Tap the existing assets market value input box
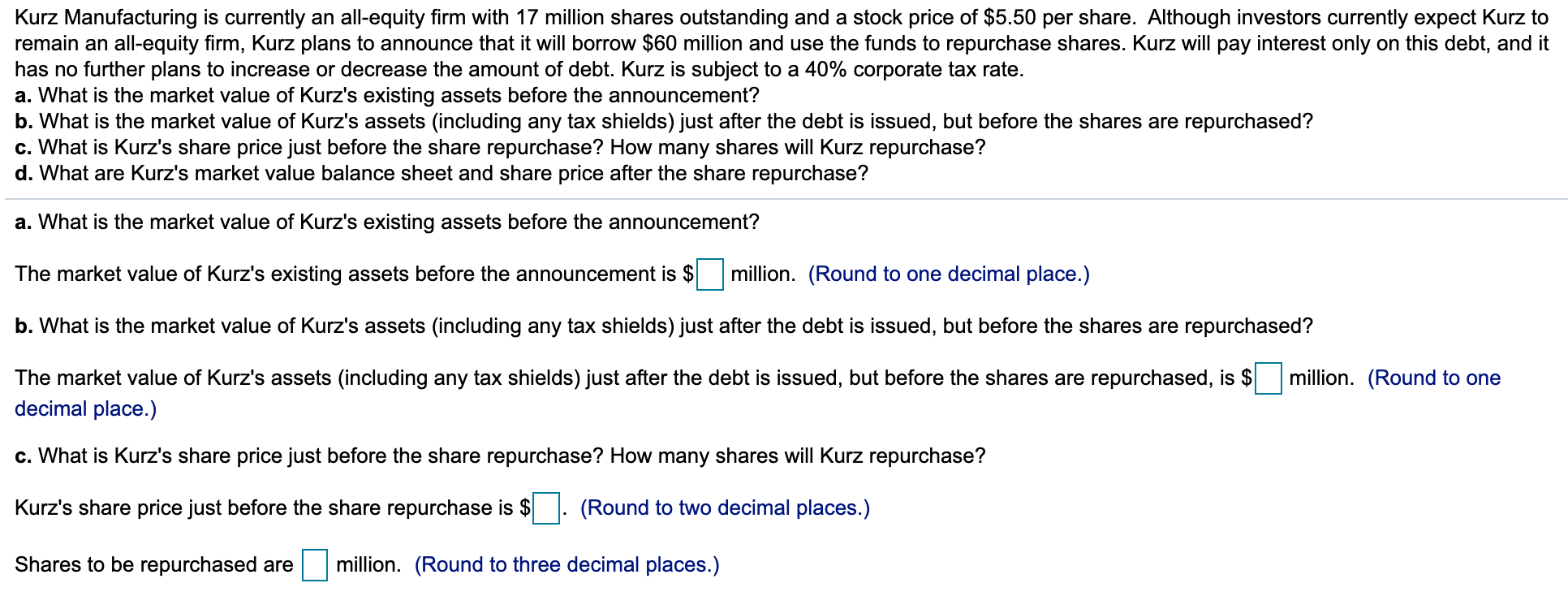1568x596 pixels. click(x=710, y=274)
